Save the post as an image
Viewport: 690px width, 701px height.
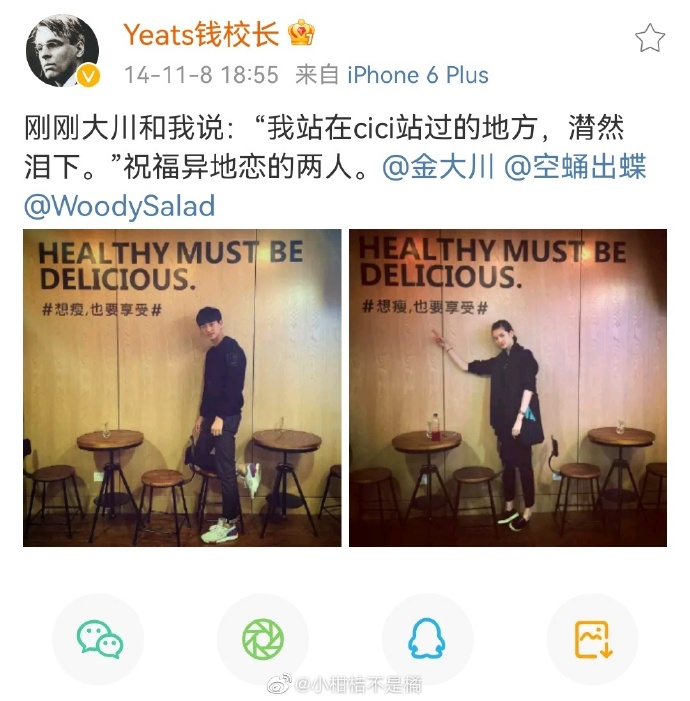pyautogui.click(x=592, y=639)
